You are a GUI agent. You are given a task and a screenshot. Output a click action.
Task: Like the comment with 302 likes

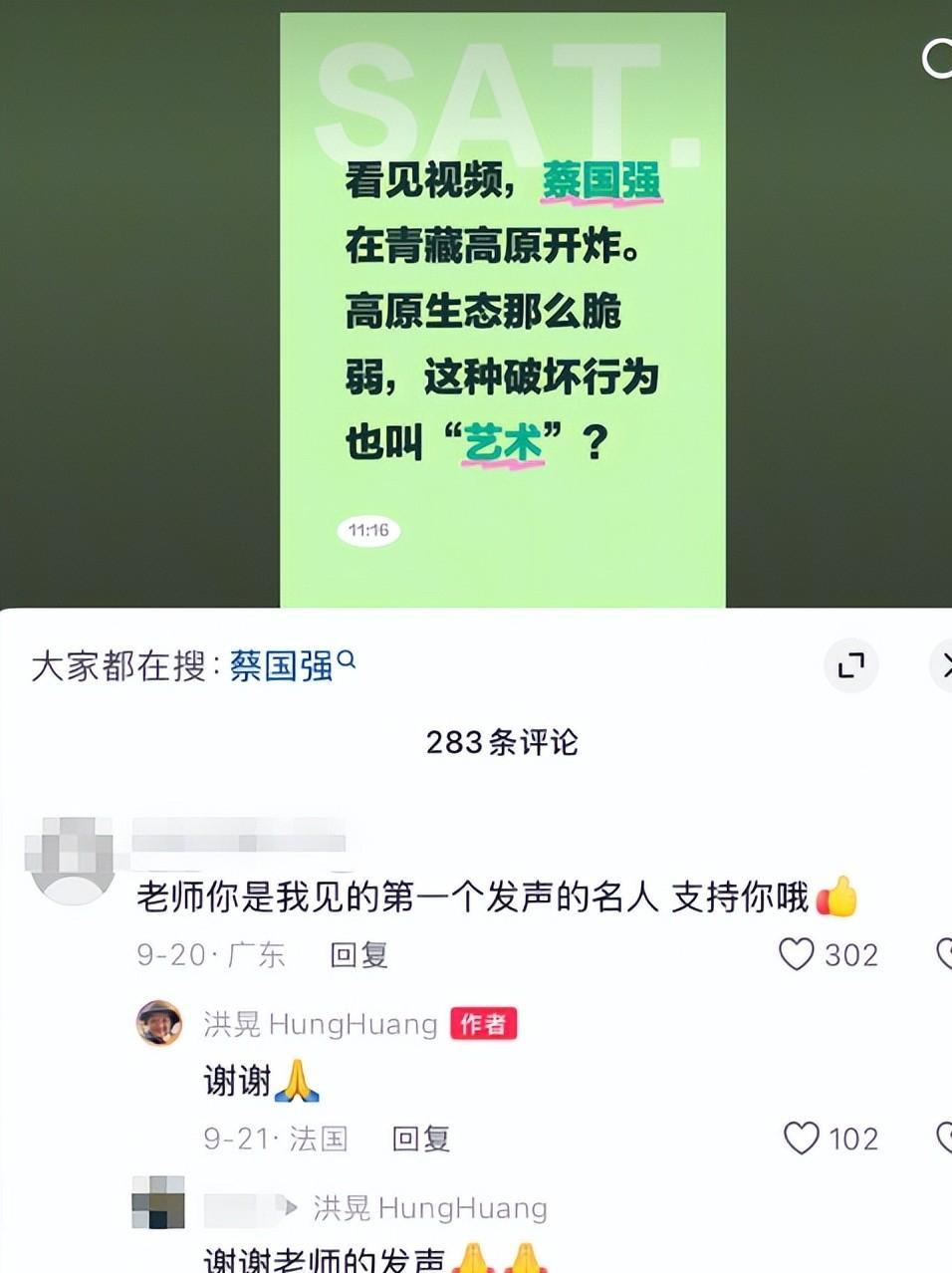click(797, 954)
